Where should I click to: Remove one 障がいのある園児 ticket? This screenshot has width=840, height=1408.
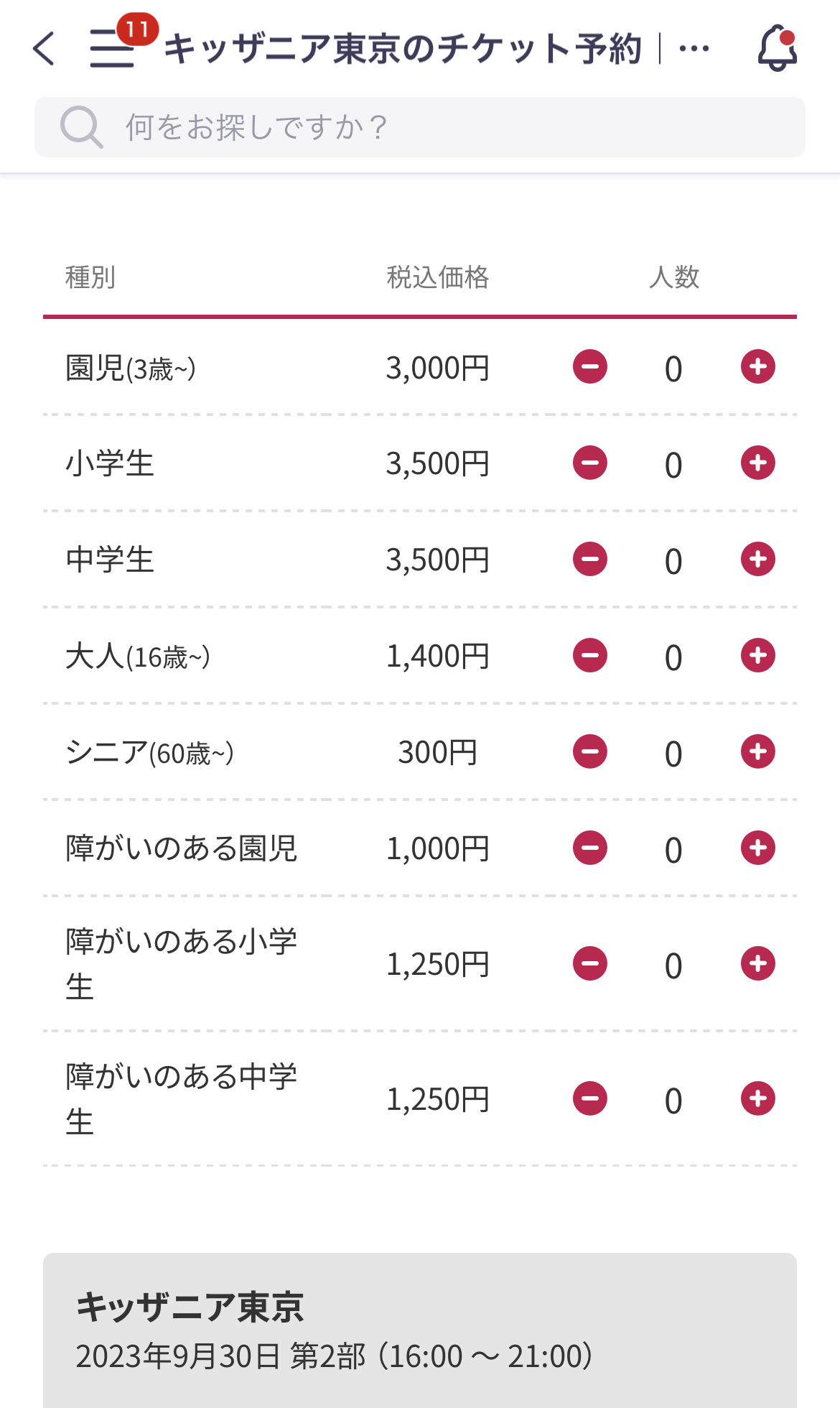590,848
